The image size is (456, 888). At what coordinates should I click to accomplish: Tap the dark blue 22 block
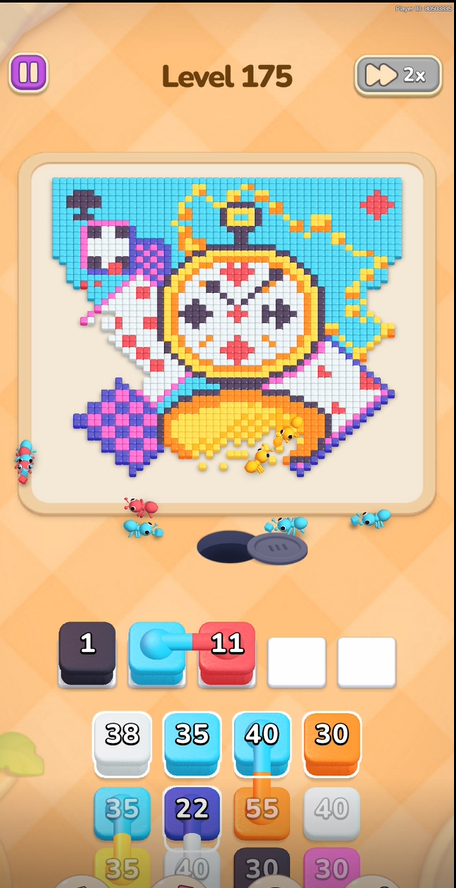[x=192, y=813]
